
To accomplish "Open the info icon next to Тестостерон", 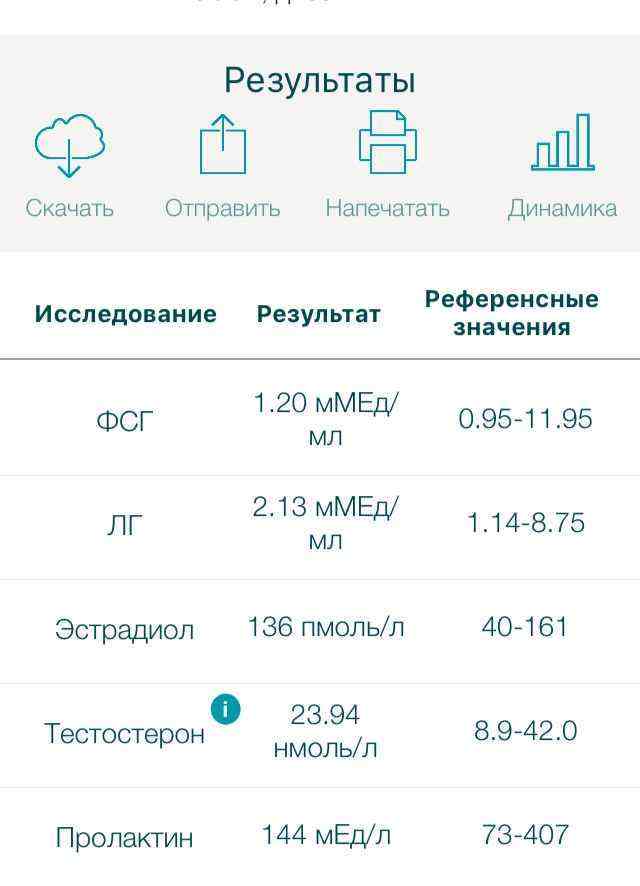I will point(226,710).
